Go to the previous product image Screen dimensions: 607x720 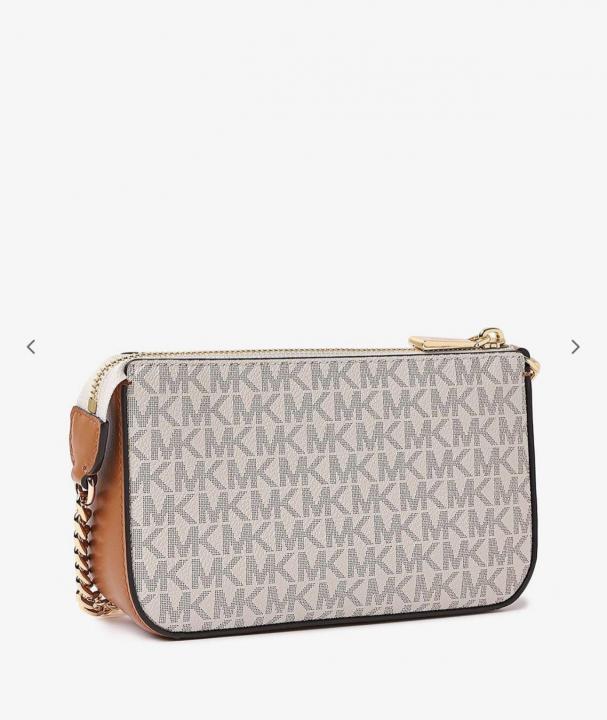[x=30, y=347]
